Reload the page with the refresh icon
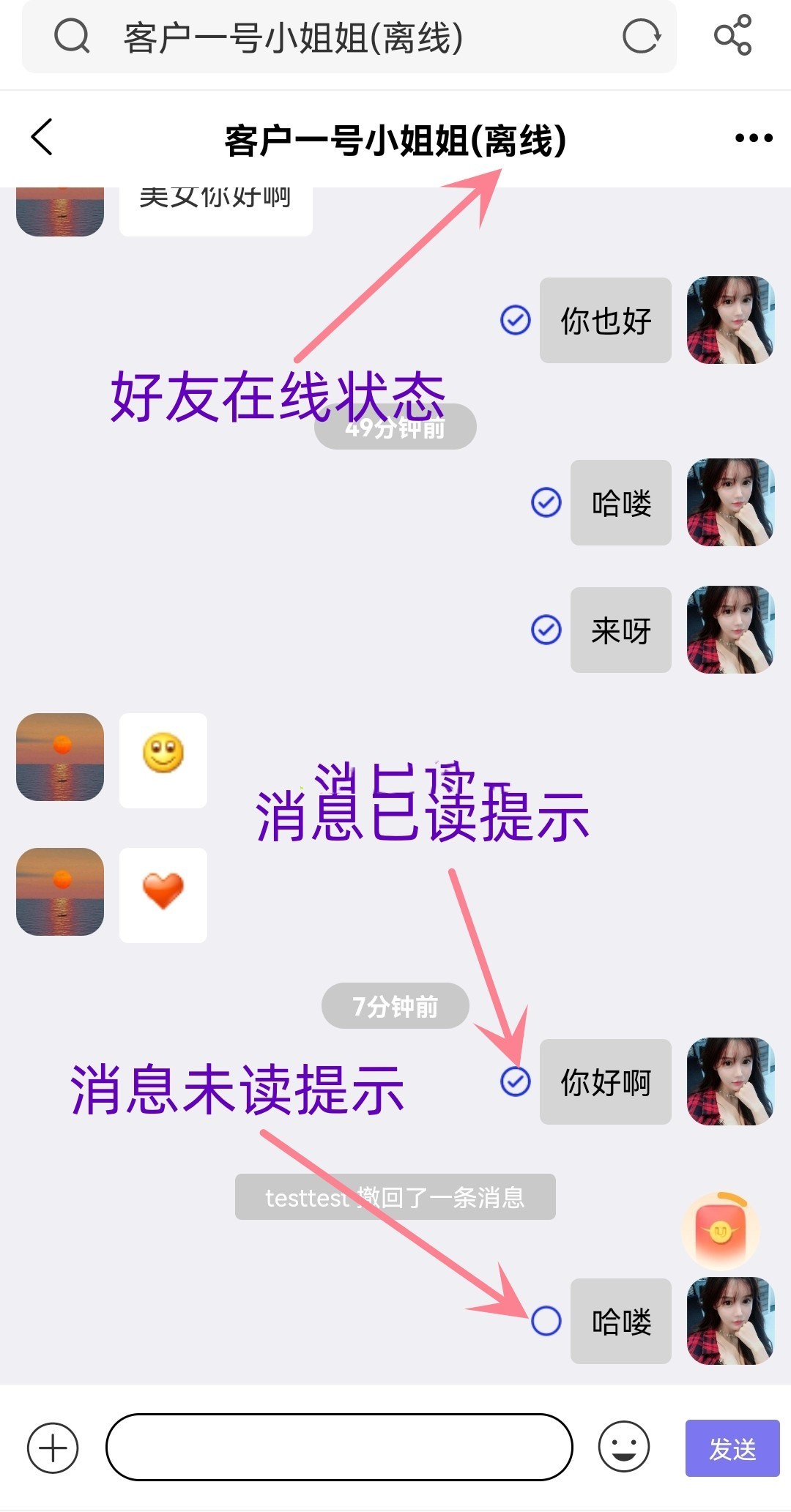Viewport: 791px width, 1512px height. [641, 37]
